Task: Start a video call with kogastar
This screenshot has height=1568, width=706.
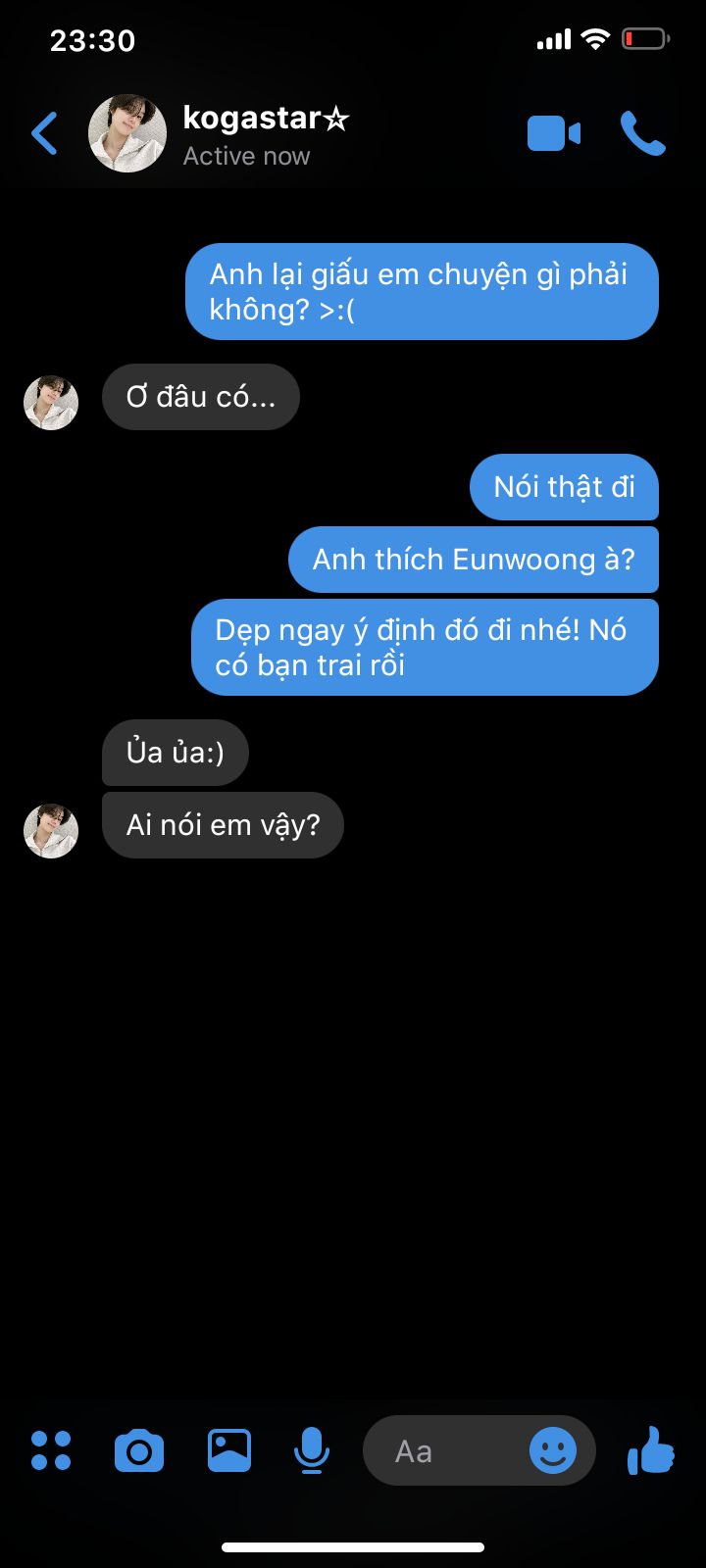Action: [x=554, y=134]
